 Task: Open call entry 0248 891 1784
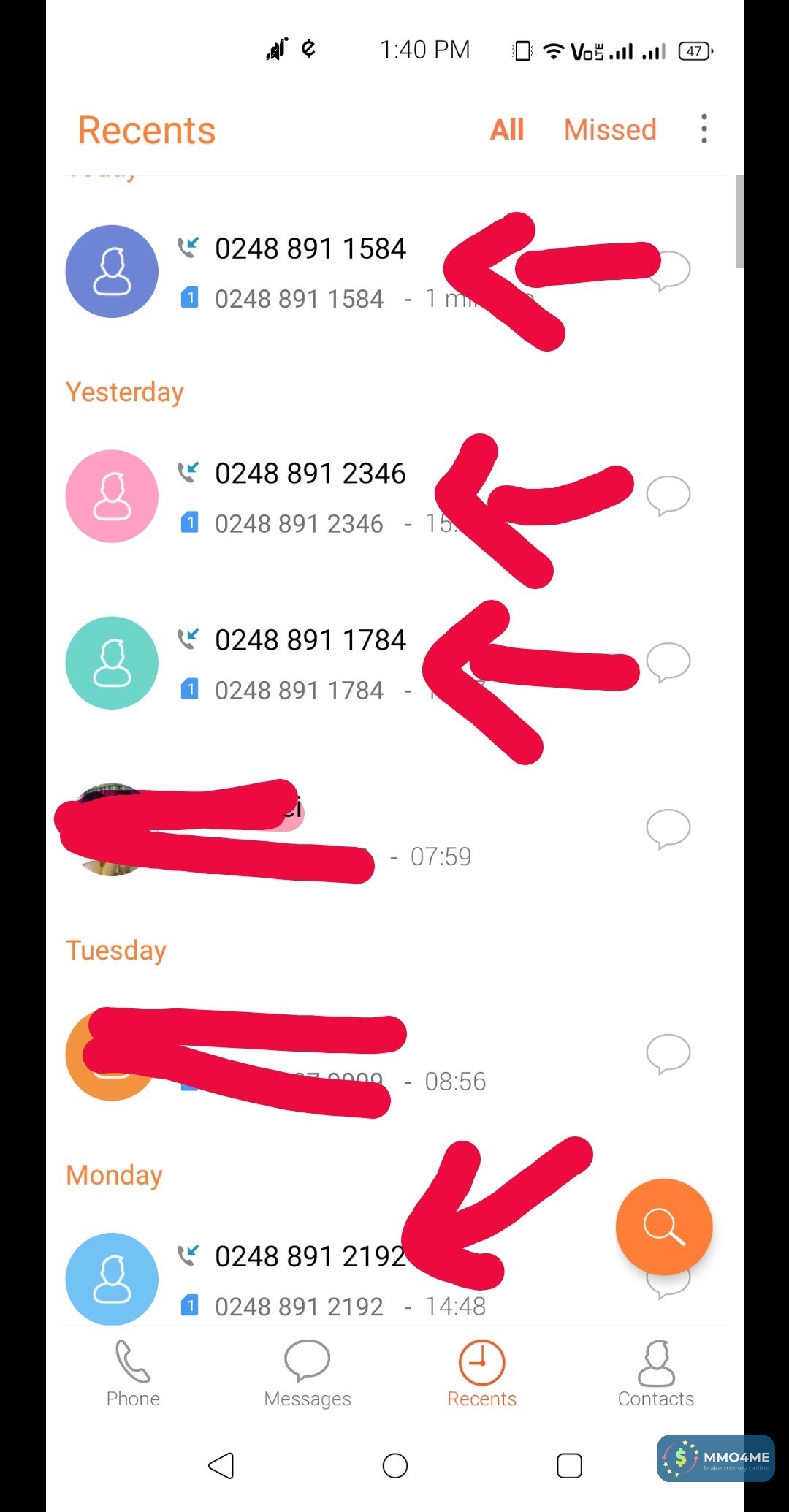pyautogui.click(x=310, y=641)
